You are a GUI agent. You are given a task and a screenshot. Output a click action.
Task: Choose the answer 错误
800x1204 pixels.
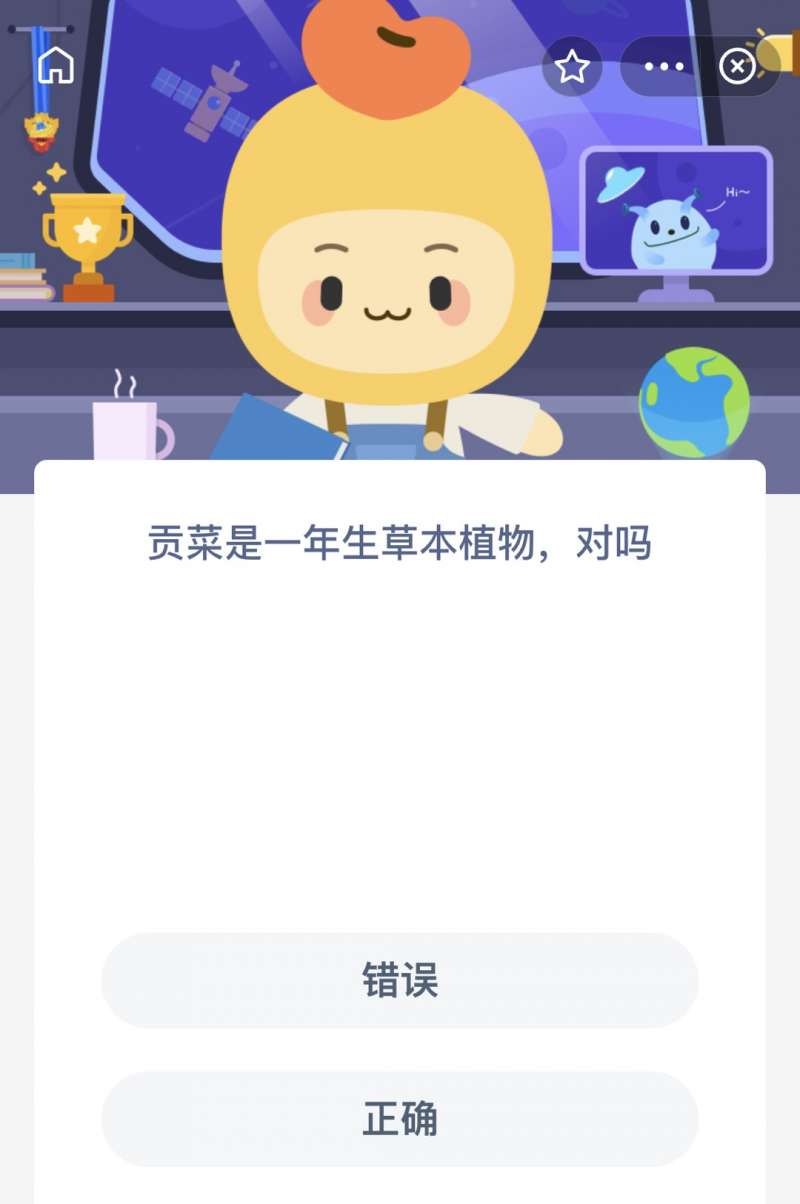pos(400,981)
